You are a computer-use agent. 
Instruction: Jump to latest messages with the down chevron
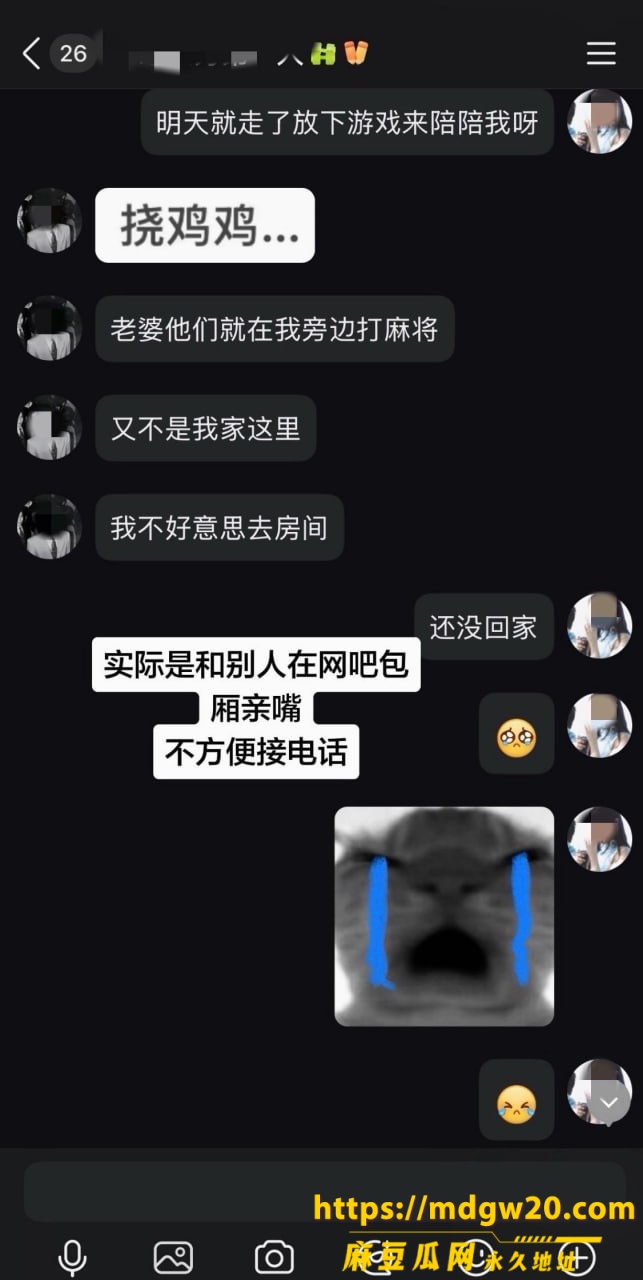609,1102
